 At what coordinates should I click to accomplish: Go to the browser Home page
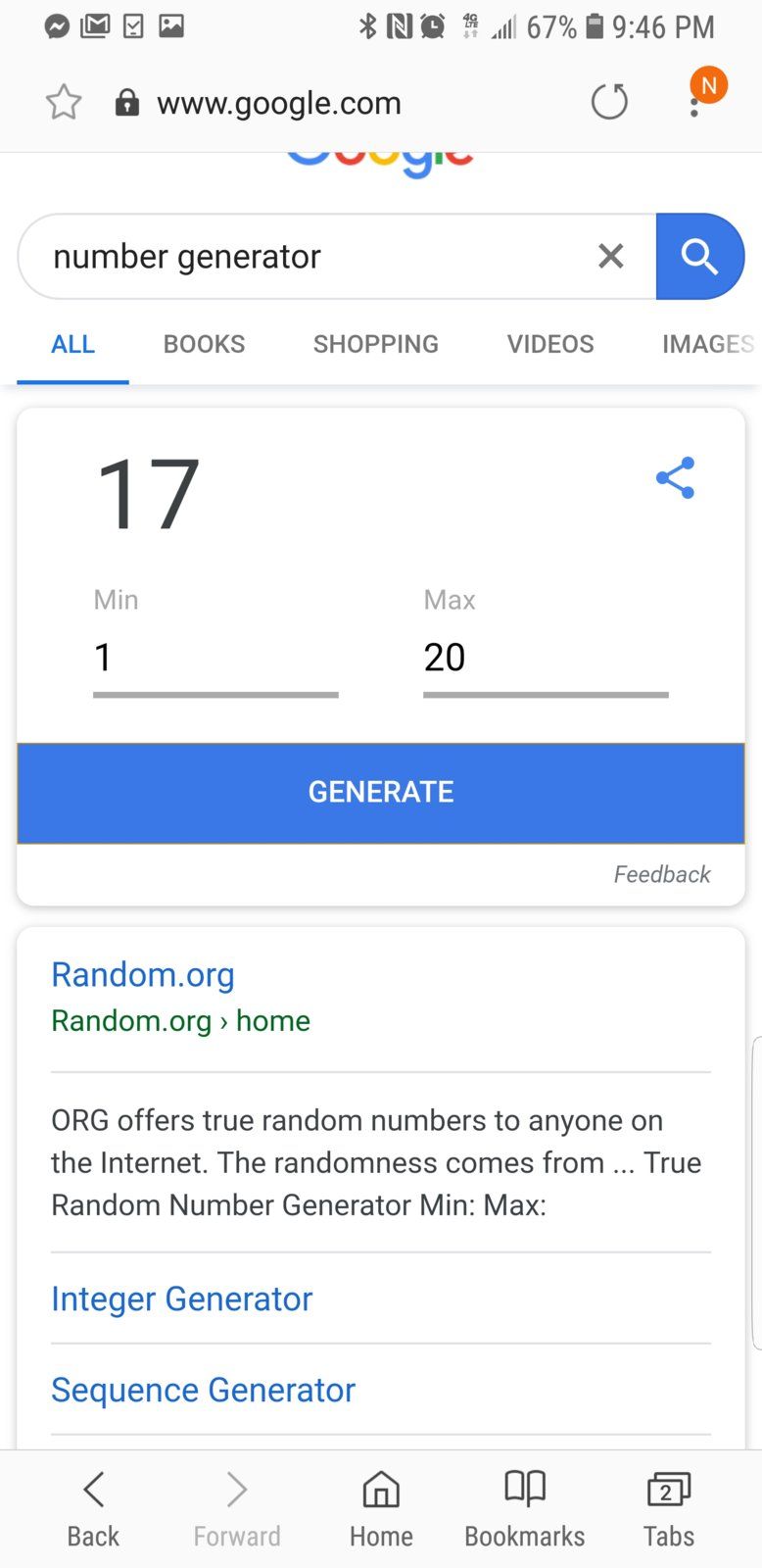pos(381,1509)
